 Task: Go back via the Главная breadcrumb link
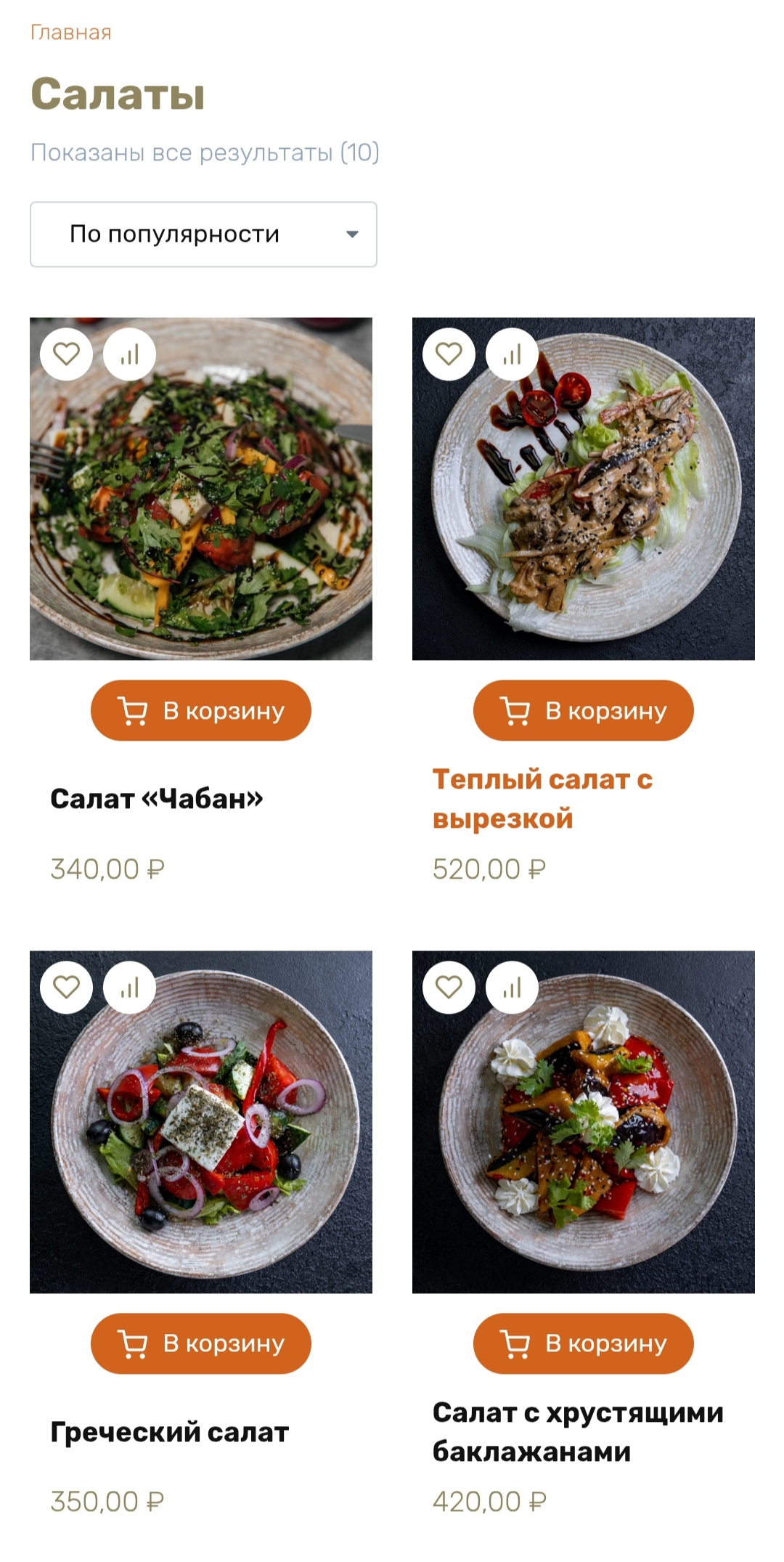pos(70,33)
